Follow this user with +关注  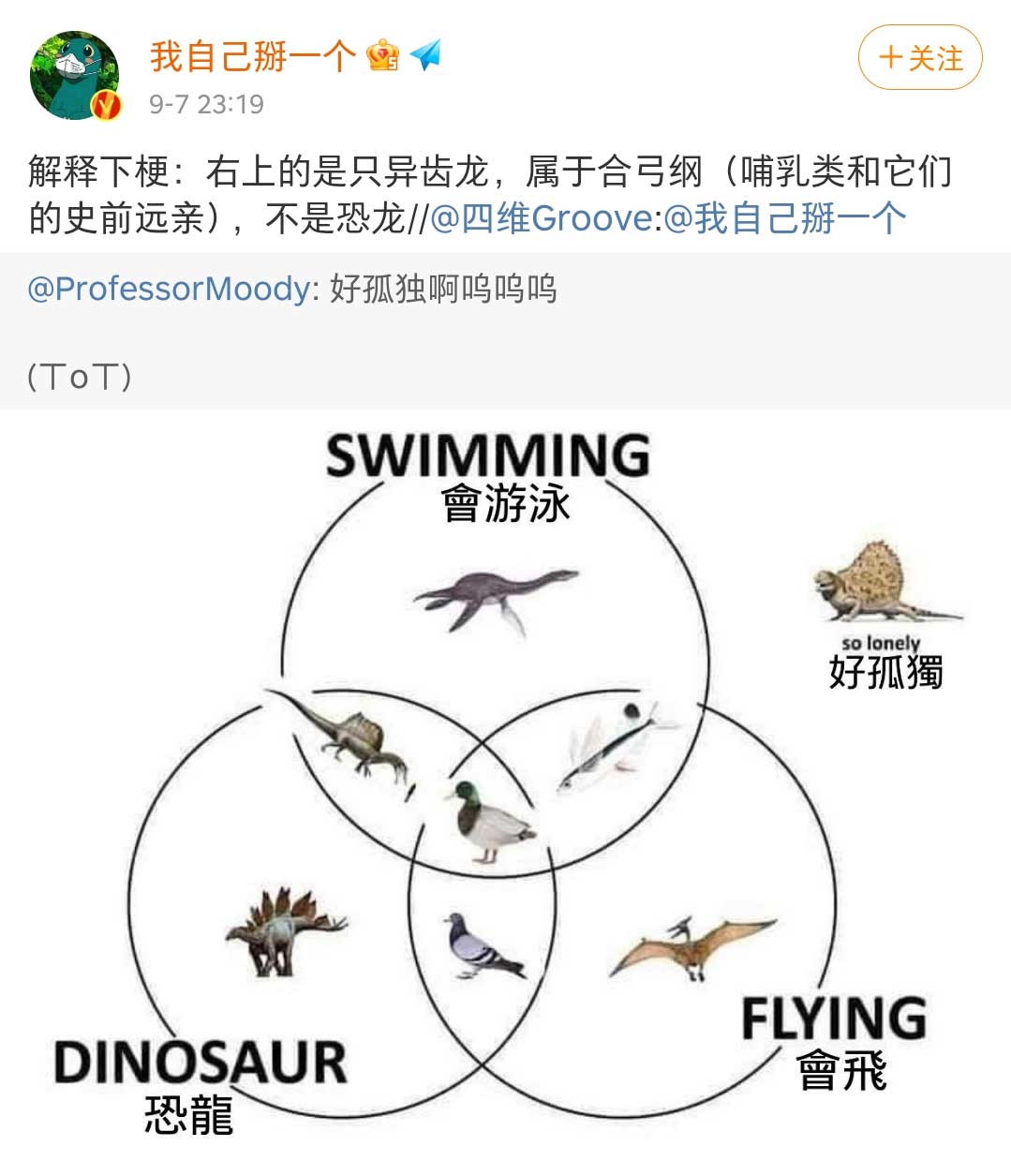pos(920,58)
